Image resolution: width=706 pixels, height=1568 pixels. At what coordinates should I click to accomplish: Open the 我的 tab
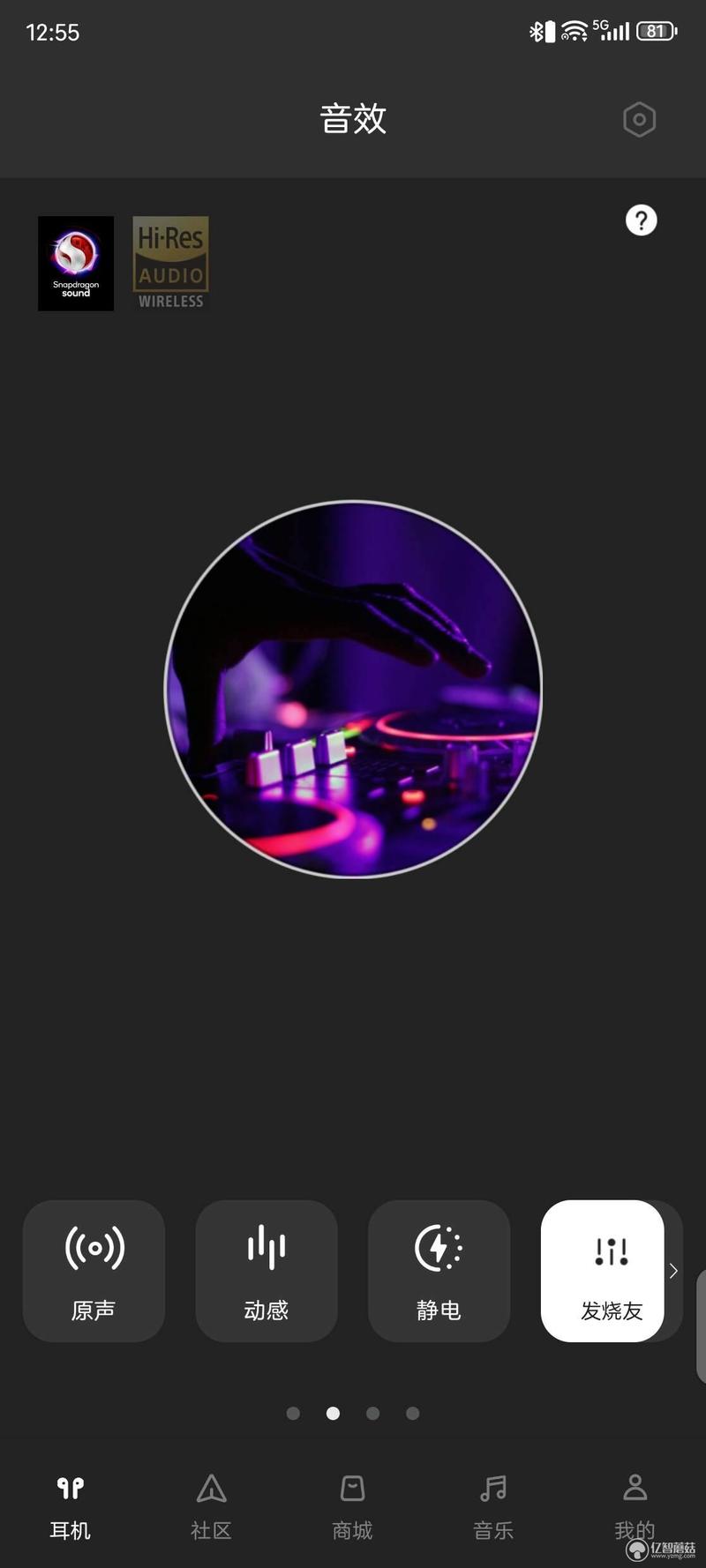point(635,1507)
